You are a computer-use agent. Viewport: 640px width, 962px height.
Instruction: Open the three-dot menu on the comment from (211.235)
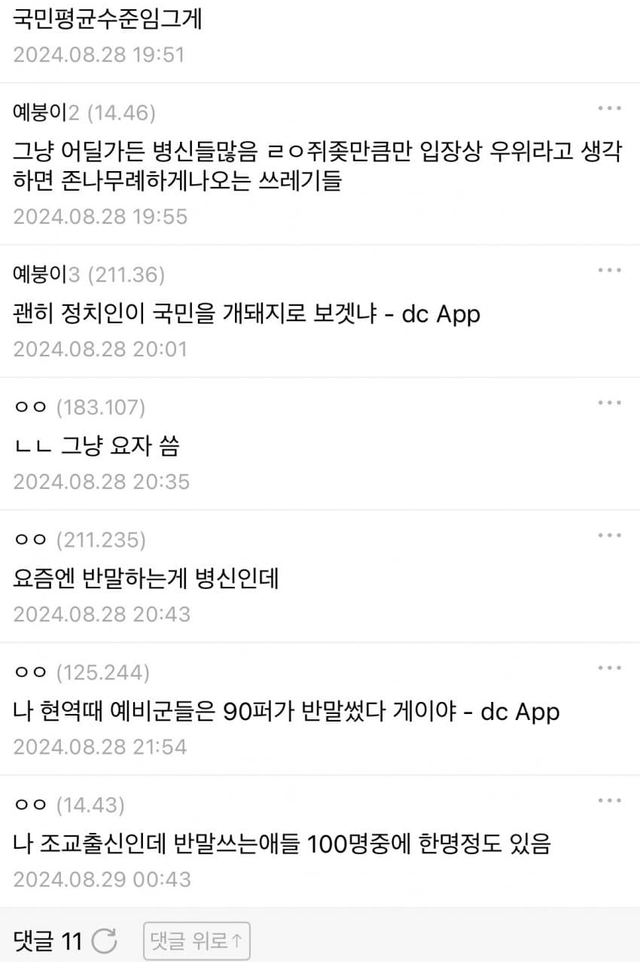pos(610,536)
